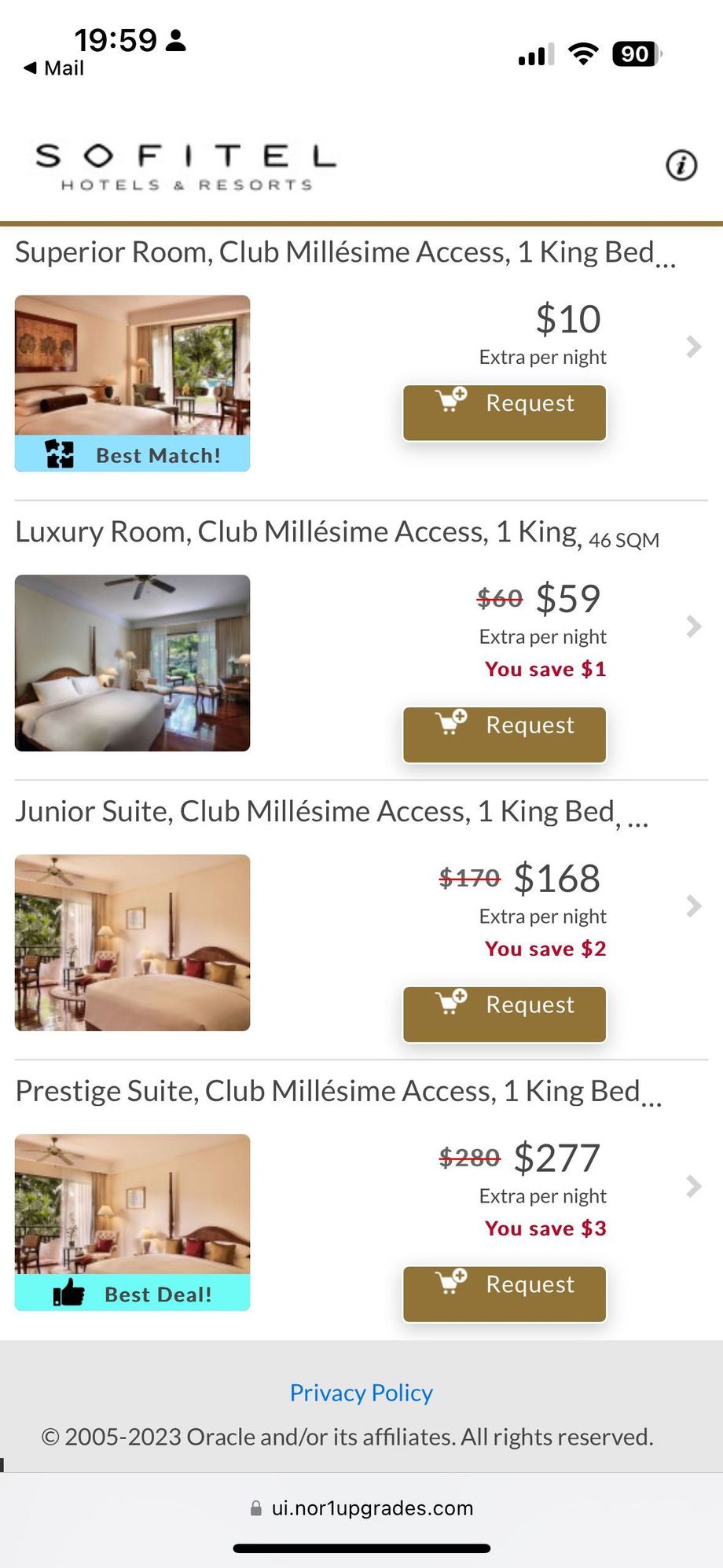
Task: Expand Prestige Suite details via its chevron
Action: coord(693,1186)
